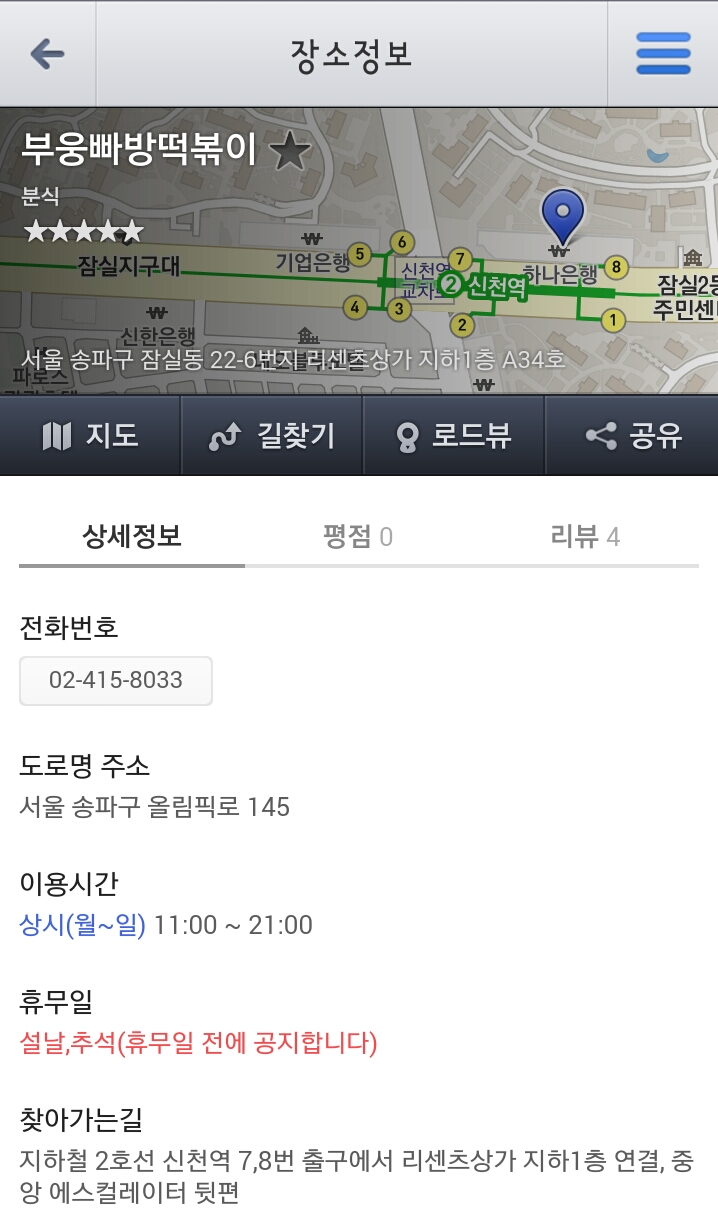718x1229 pixels.
Task: Switch to the 평점 tab
Action: (358, 537)
